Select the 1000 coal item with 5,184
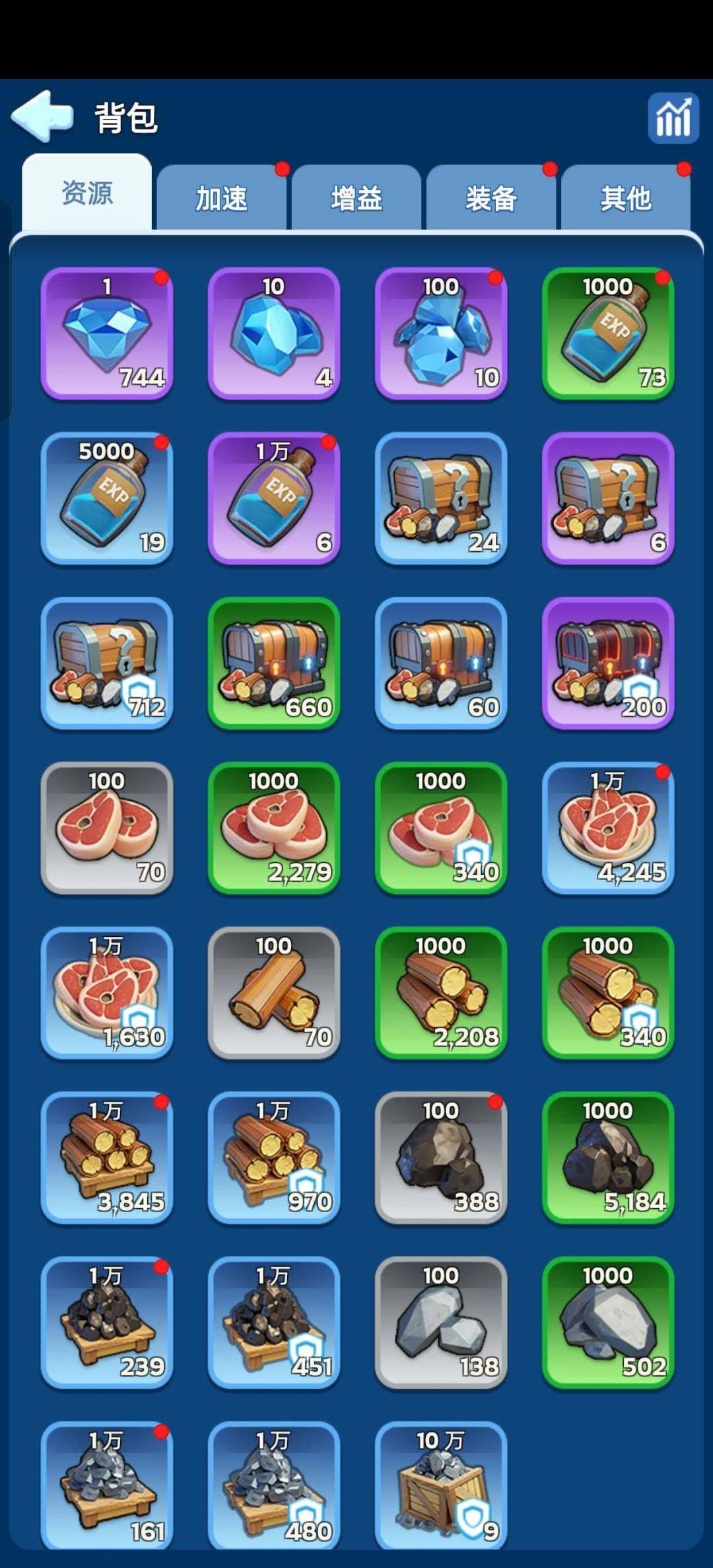Image resolution: width=713 pixels, height=1568 pixels. coord(608,1157)
